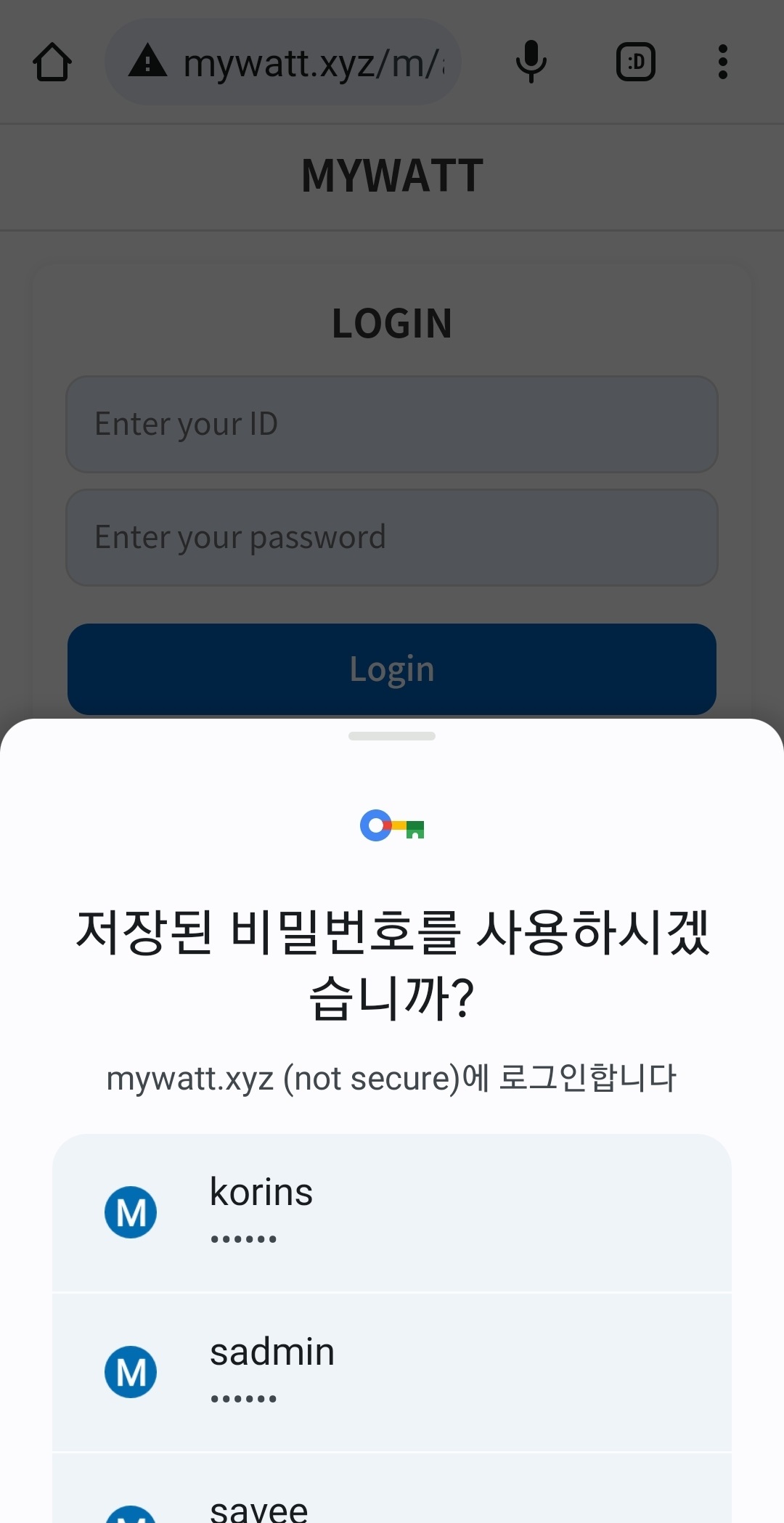Open the tab switcher
This screenshot has width=784, height=1523.
click(x=635, y=62)
